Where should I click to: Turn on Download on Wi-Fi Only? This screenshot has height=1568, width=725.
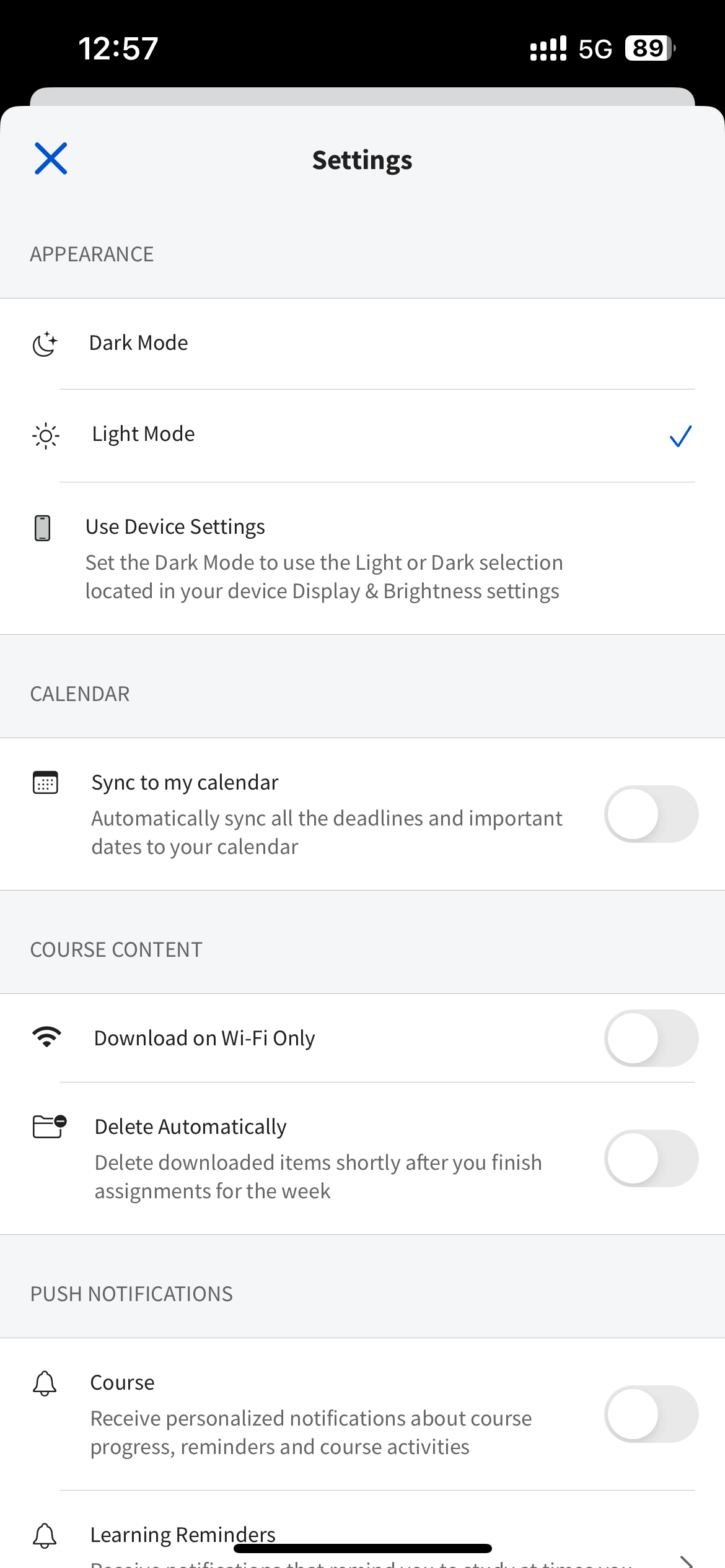[651, 1038]
